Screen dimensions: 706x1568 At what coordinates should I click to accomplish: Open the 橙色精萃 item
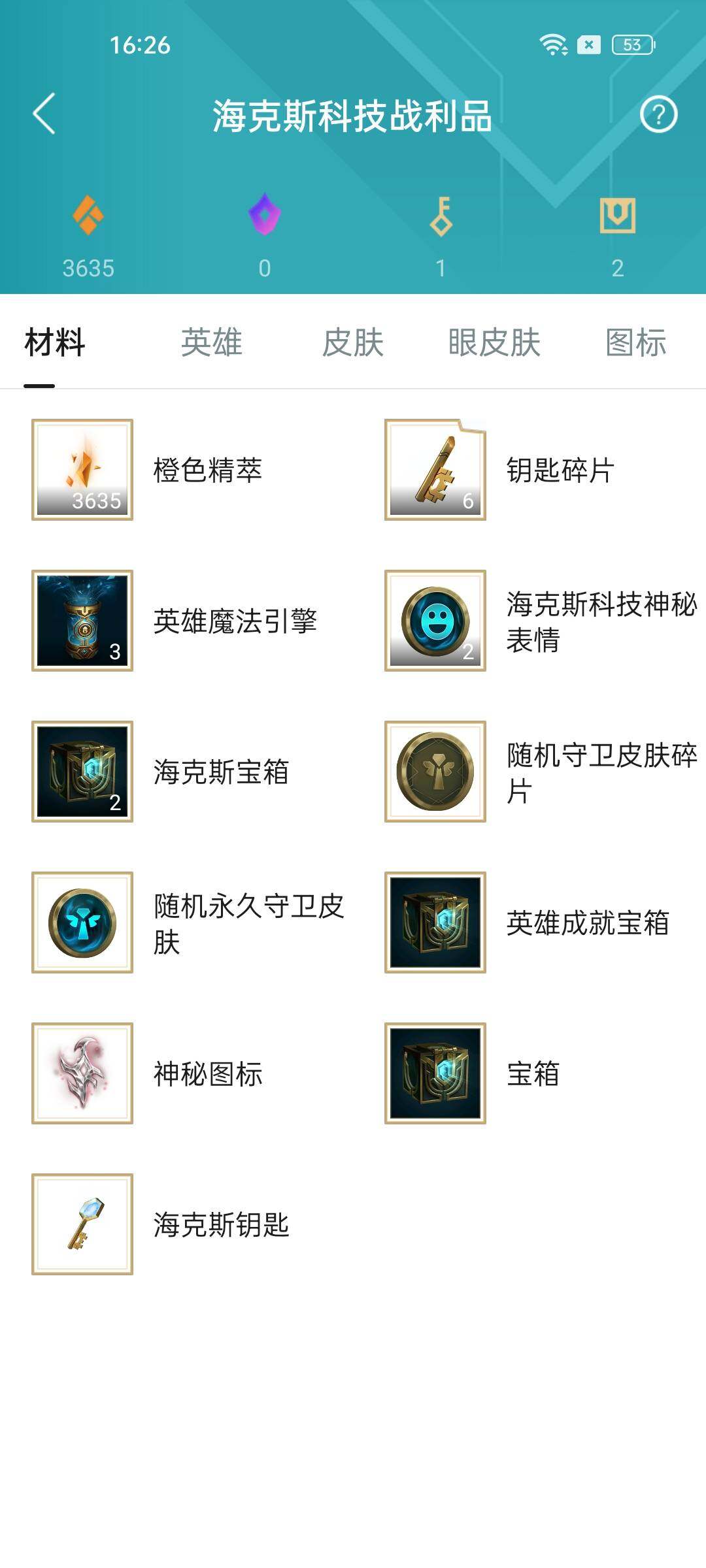(x=82, y=470)
